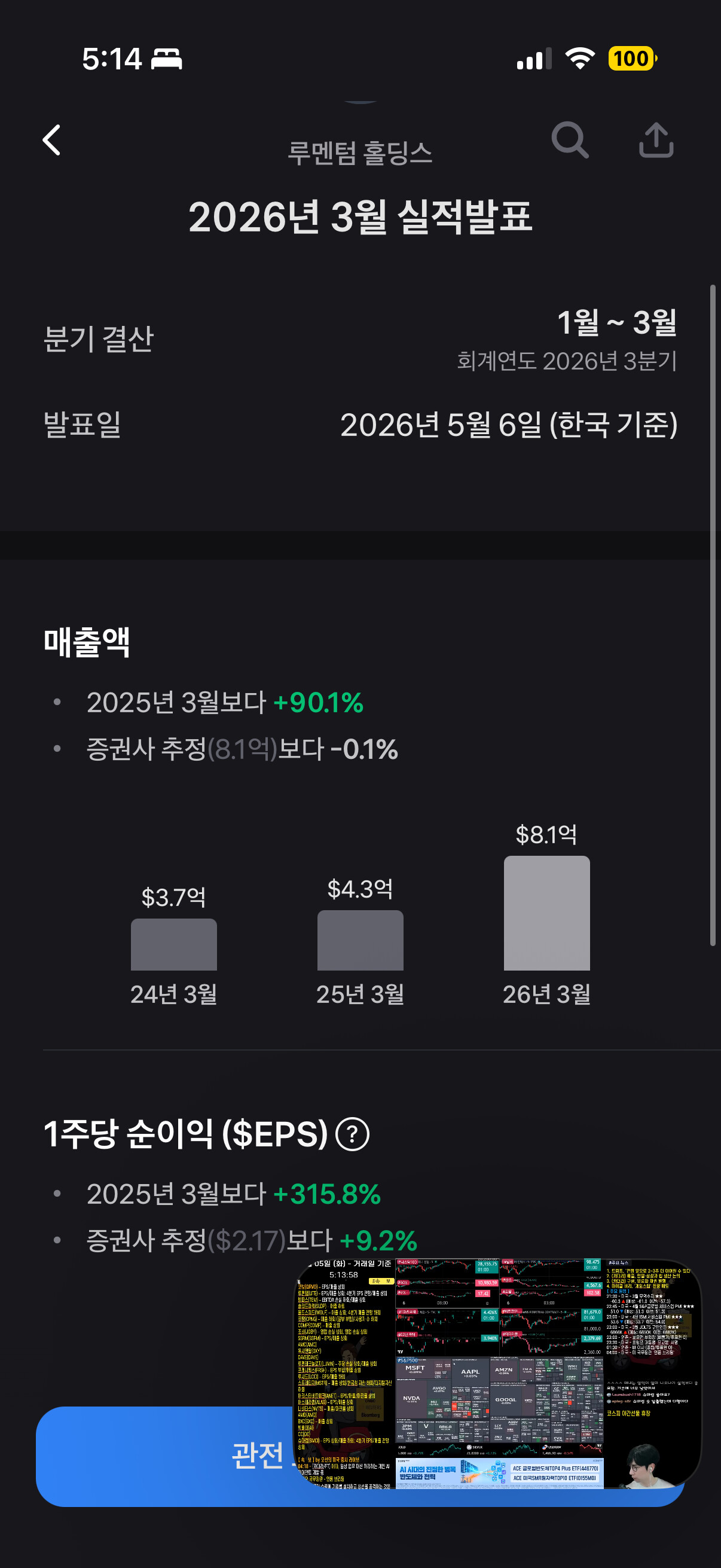Viewport: 721px width, 1568px height.
Task: Go back using the top-left arrow
Action: (52, 140)
